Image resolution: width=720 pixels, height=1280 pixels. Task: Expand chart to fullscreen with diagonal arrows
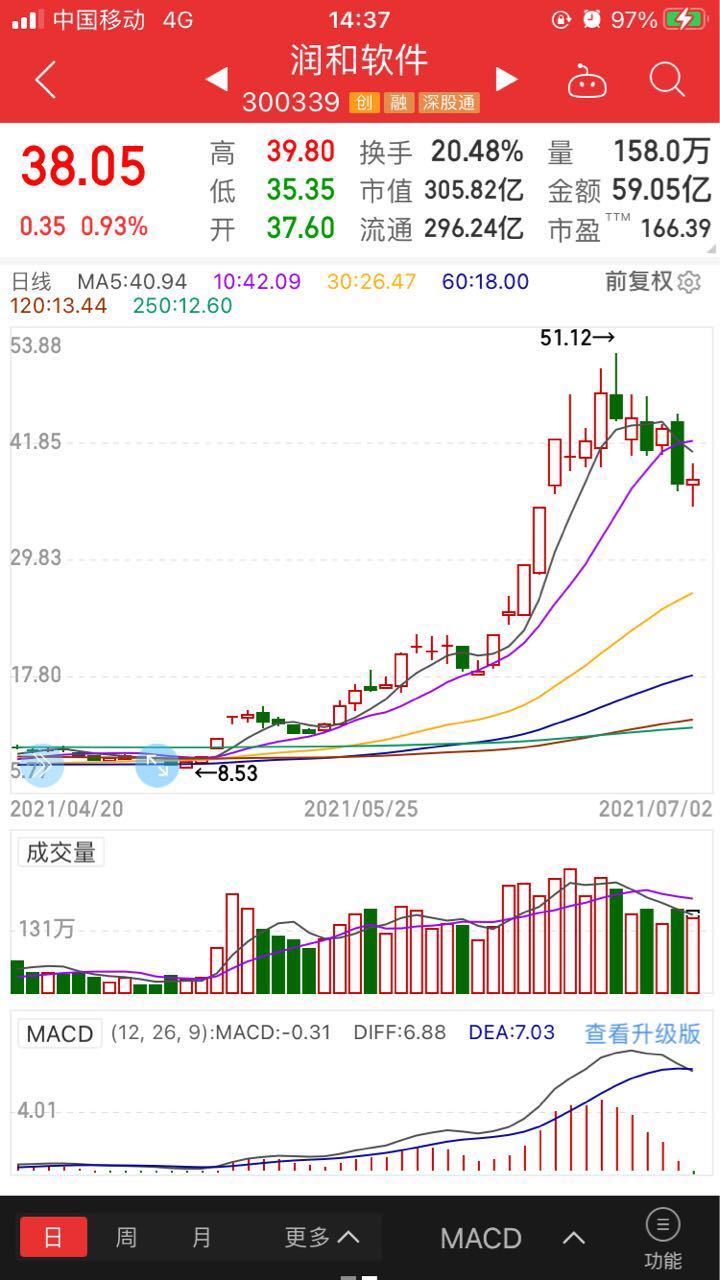[157, 766]
